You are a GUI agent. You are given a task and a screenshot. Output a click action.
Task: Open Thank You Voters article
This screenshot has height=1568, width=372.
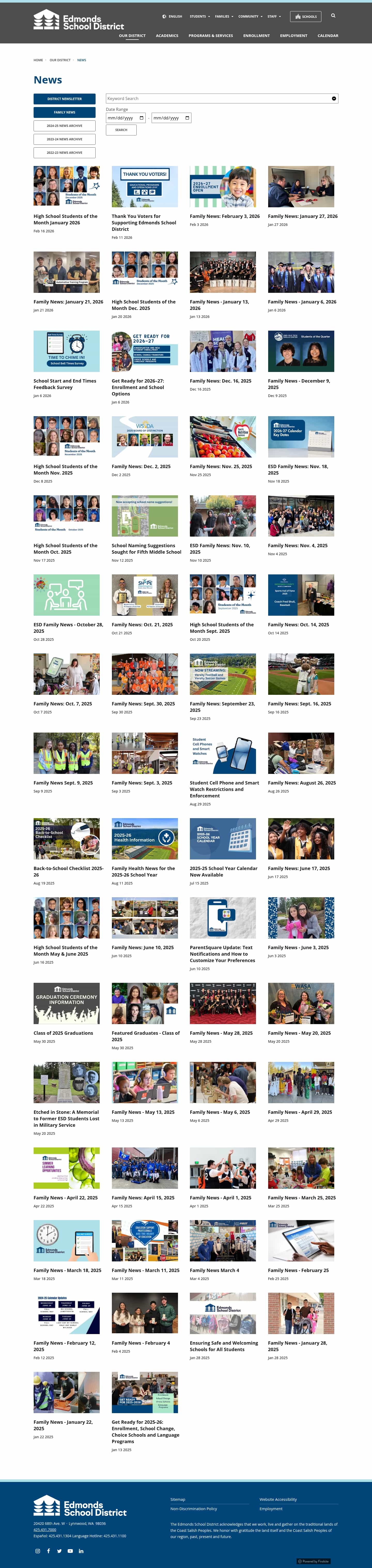143,222
